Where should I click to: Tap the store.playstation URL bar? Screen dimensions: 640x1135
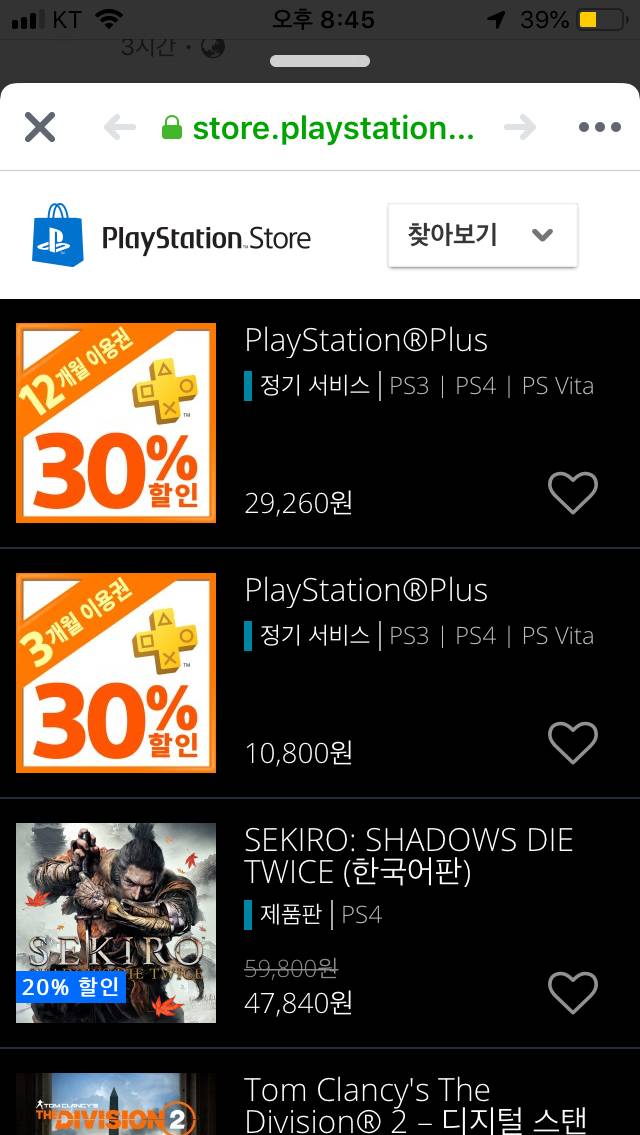coord(318,128)
